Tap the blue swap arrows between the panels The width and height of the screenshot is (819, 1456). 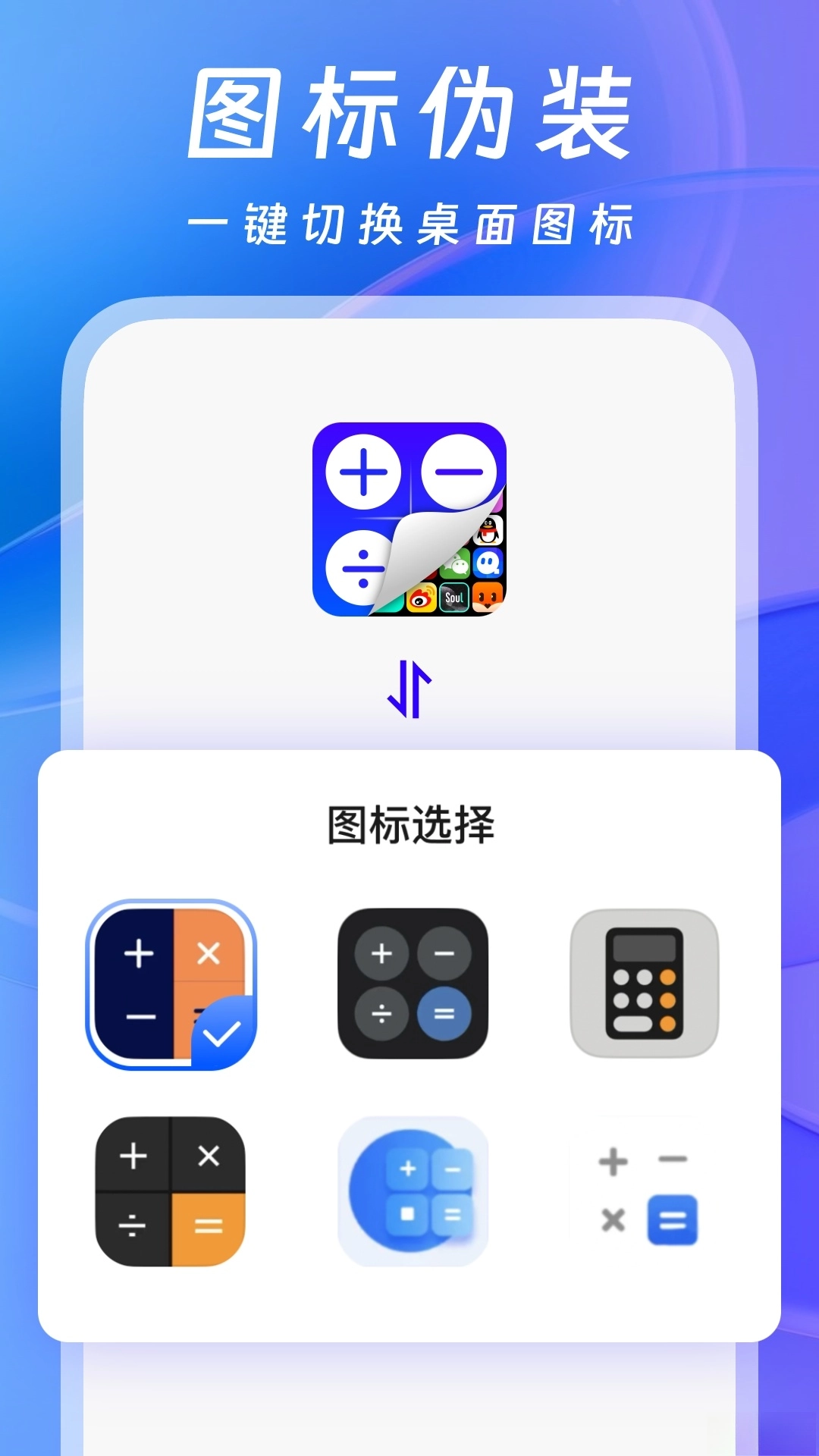point(409,690)
